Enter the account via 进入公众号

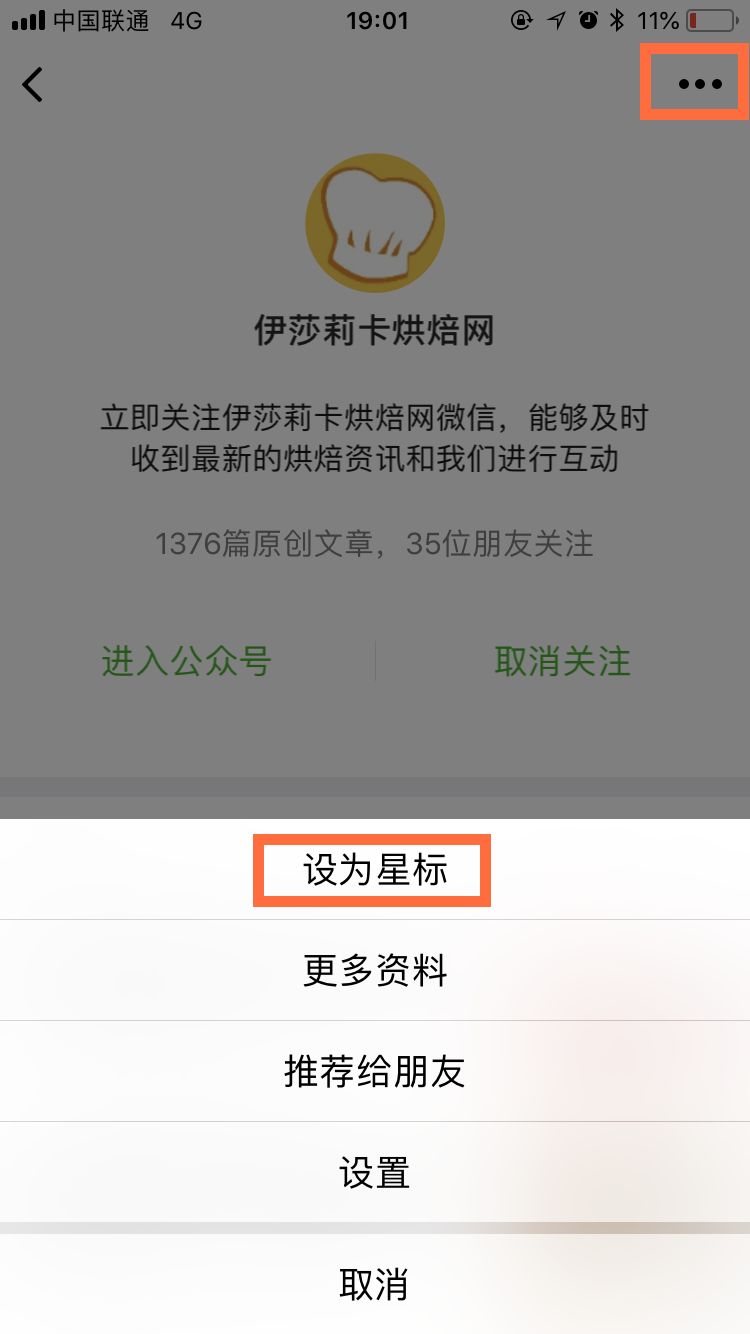click(x=187, y=662)
